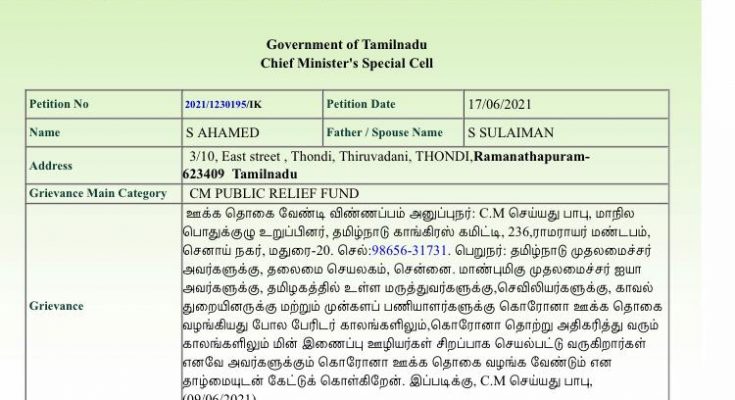
Task: Open the petition number 2021/1230195 link
Action: point(216,105)
